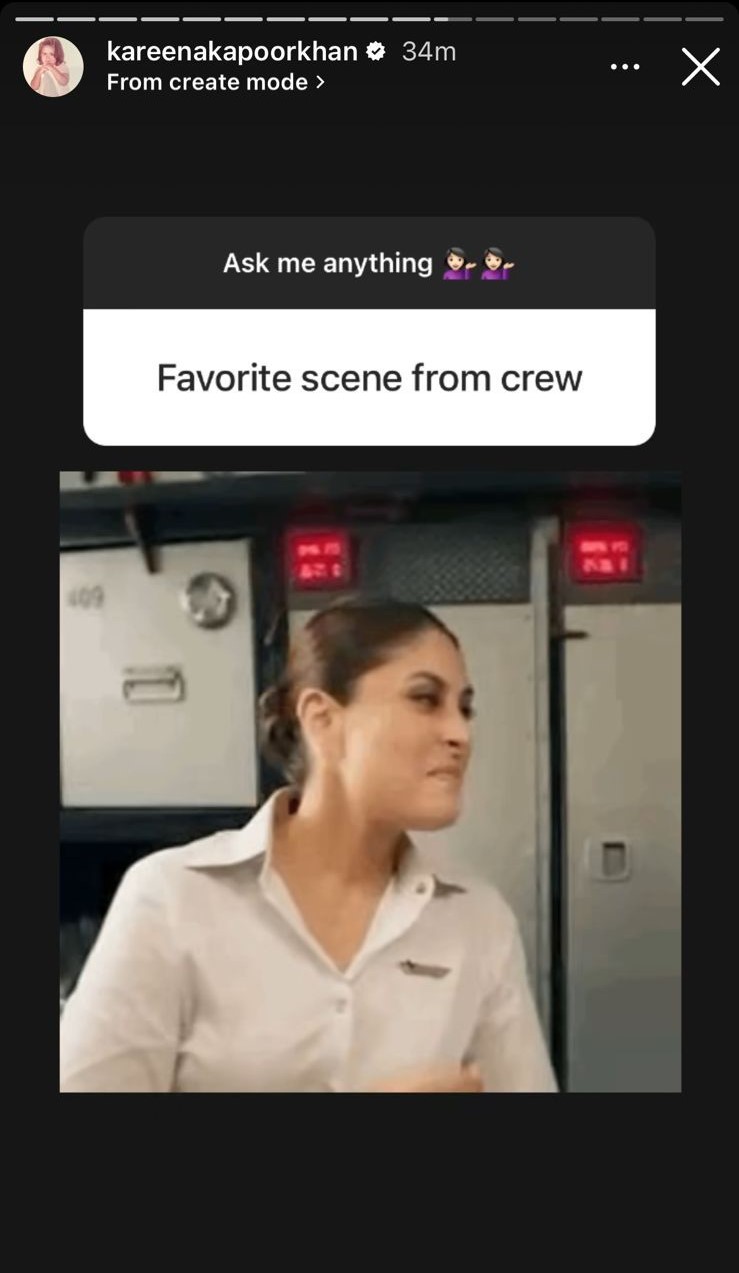Tap the From create mode link
This screenshot has height=1273, width=739.
coord(215,83)
